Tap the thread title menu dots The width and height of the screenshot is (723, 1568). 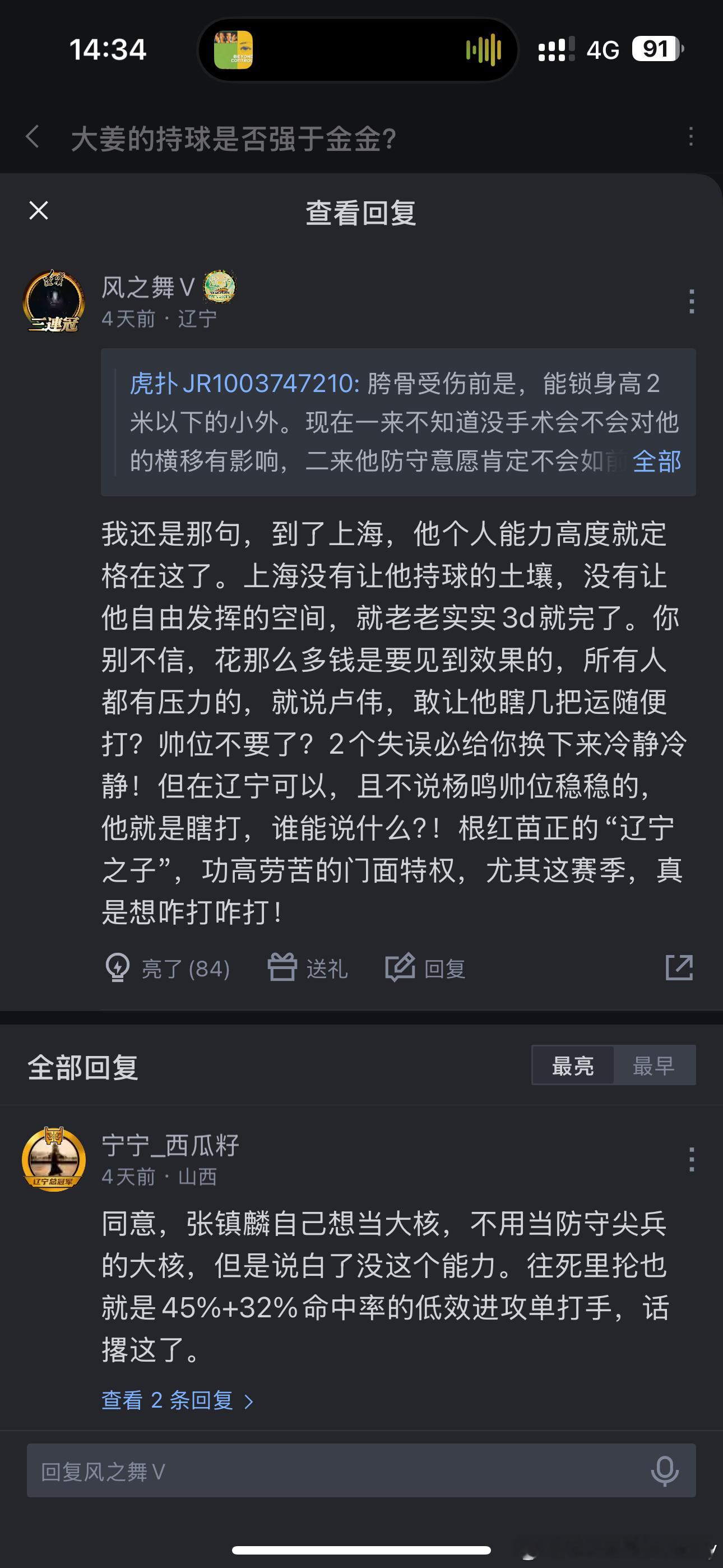pyautogui.click(x=692, y=137)
